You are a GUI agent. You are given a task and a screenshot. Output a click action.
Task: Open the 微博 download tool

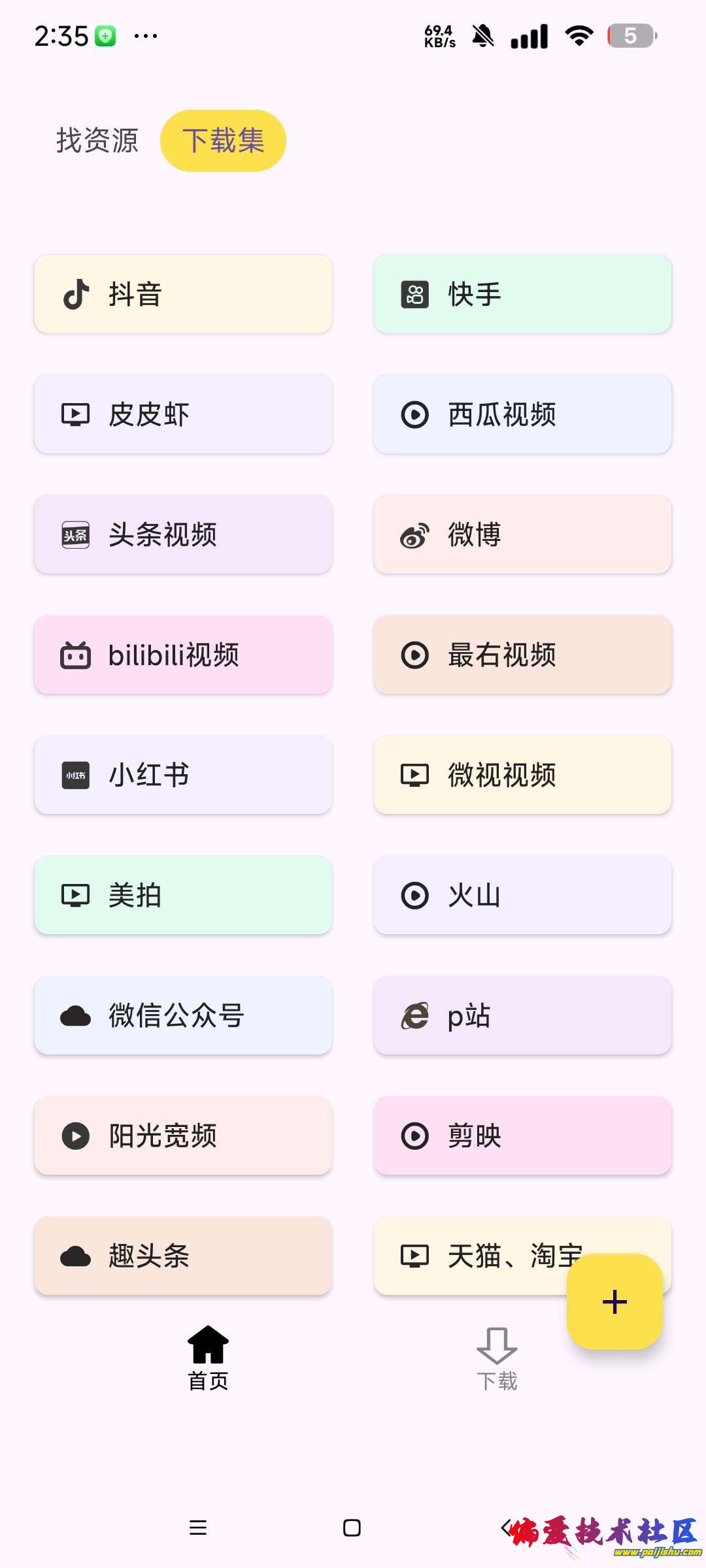tap(522, 534)
